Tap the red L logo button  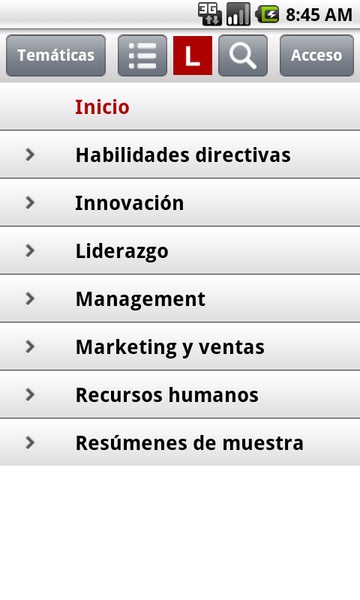coord(192,55)
